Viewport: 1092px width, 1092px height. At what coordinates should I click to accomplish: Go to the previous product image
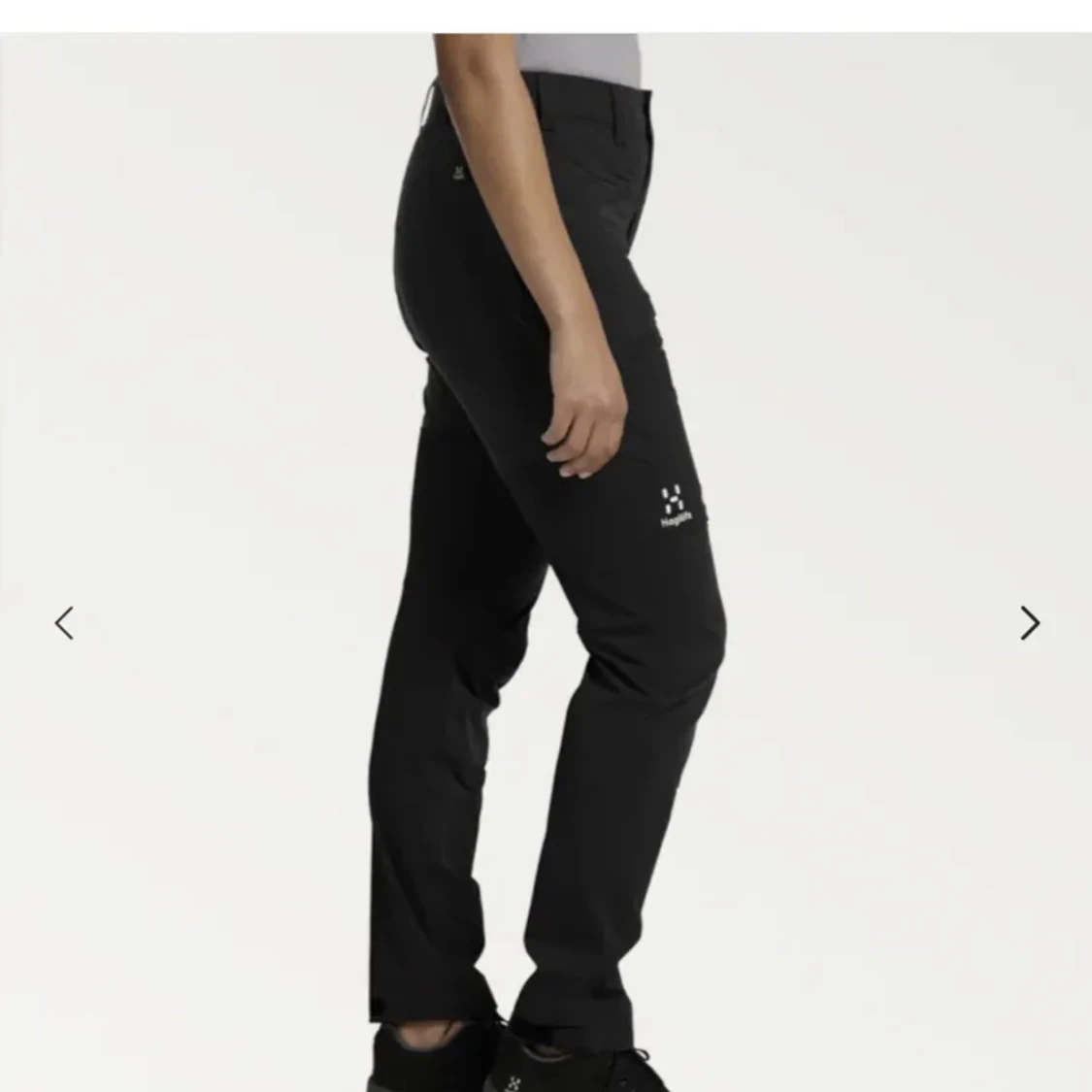pyautogui.click(x=64, y=623)
